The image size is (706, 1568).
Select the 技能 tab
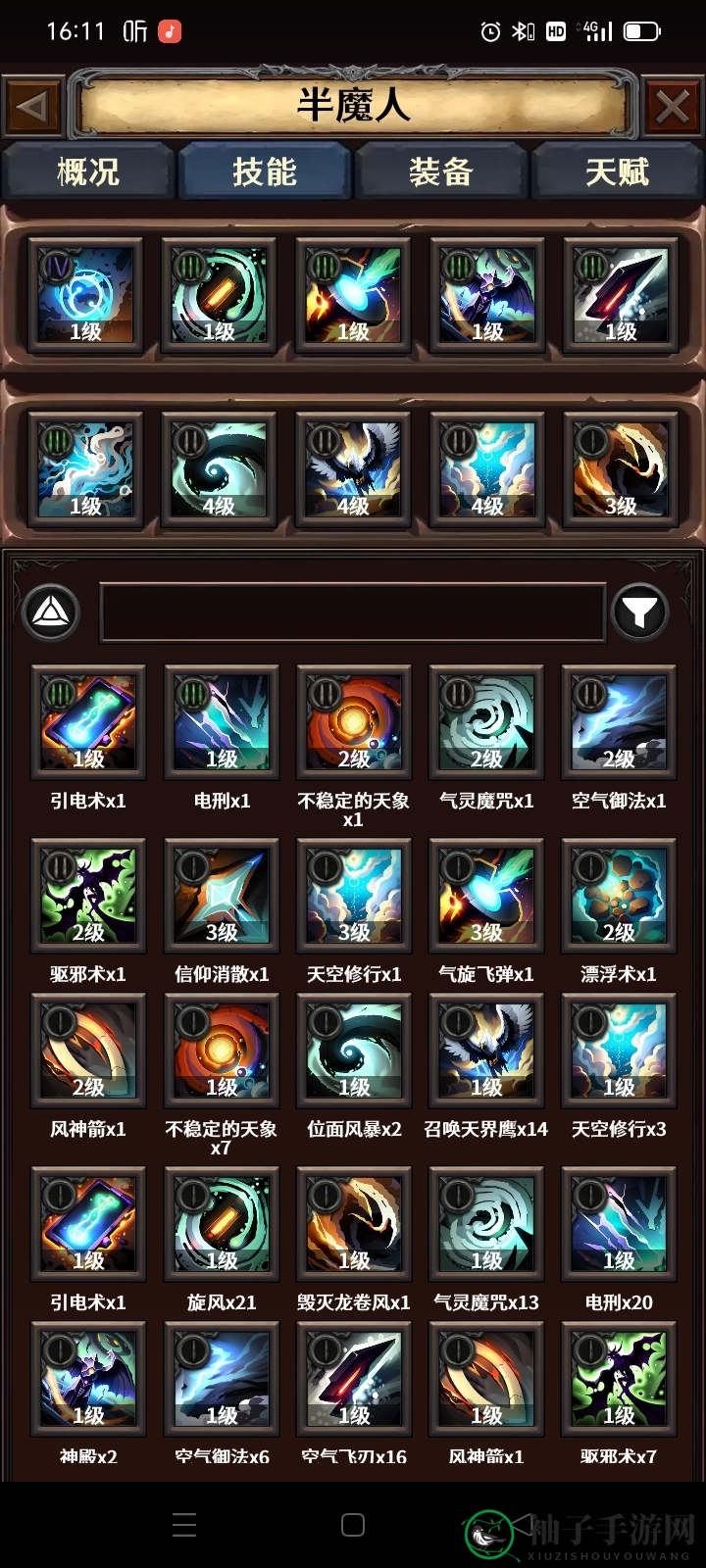click(x=265, y=172)
